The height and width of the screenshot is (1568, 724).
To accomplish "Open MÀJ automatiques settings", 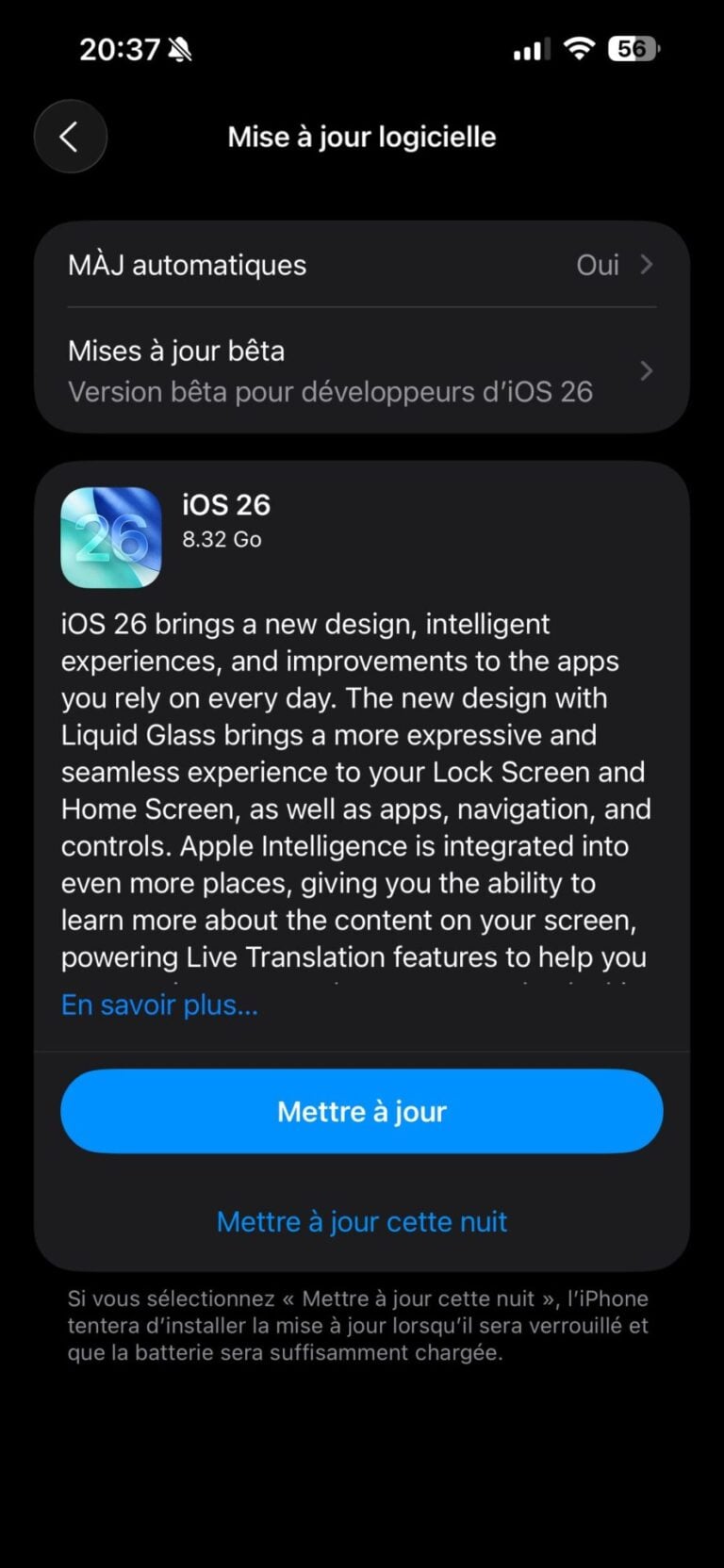I will (x=362, y=265).
